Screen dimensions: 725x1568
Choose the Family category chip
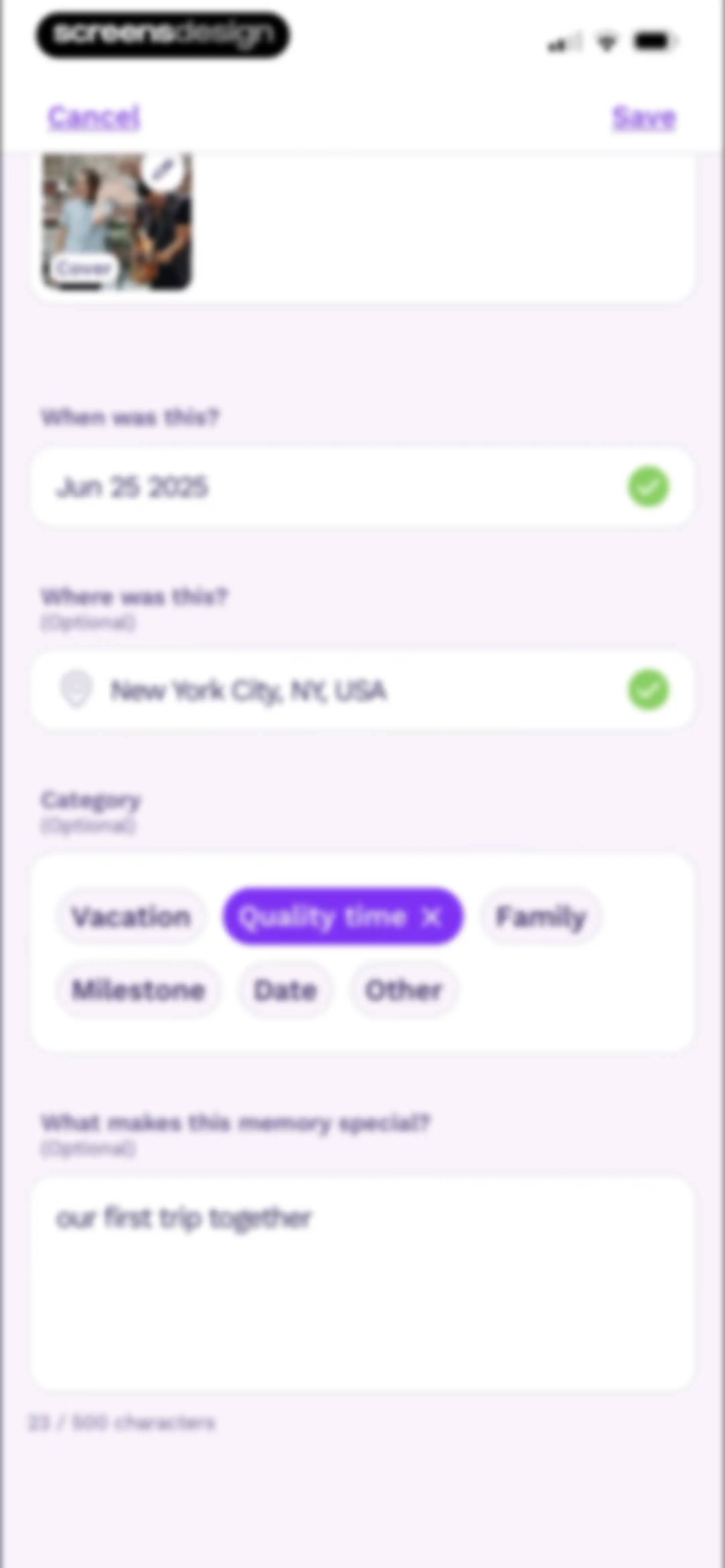tap(540, 917)
